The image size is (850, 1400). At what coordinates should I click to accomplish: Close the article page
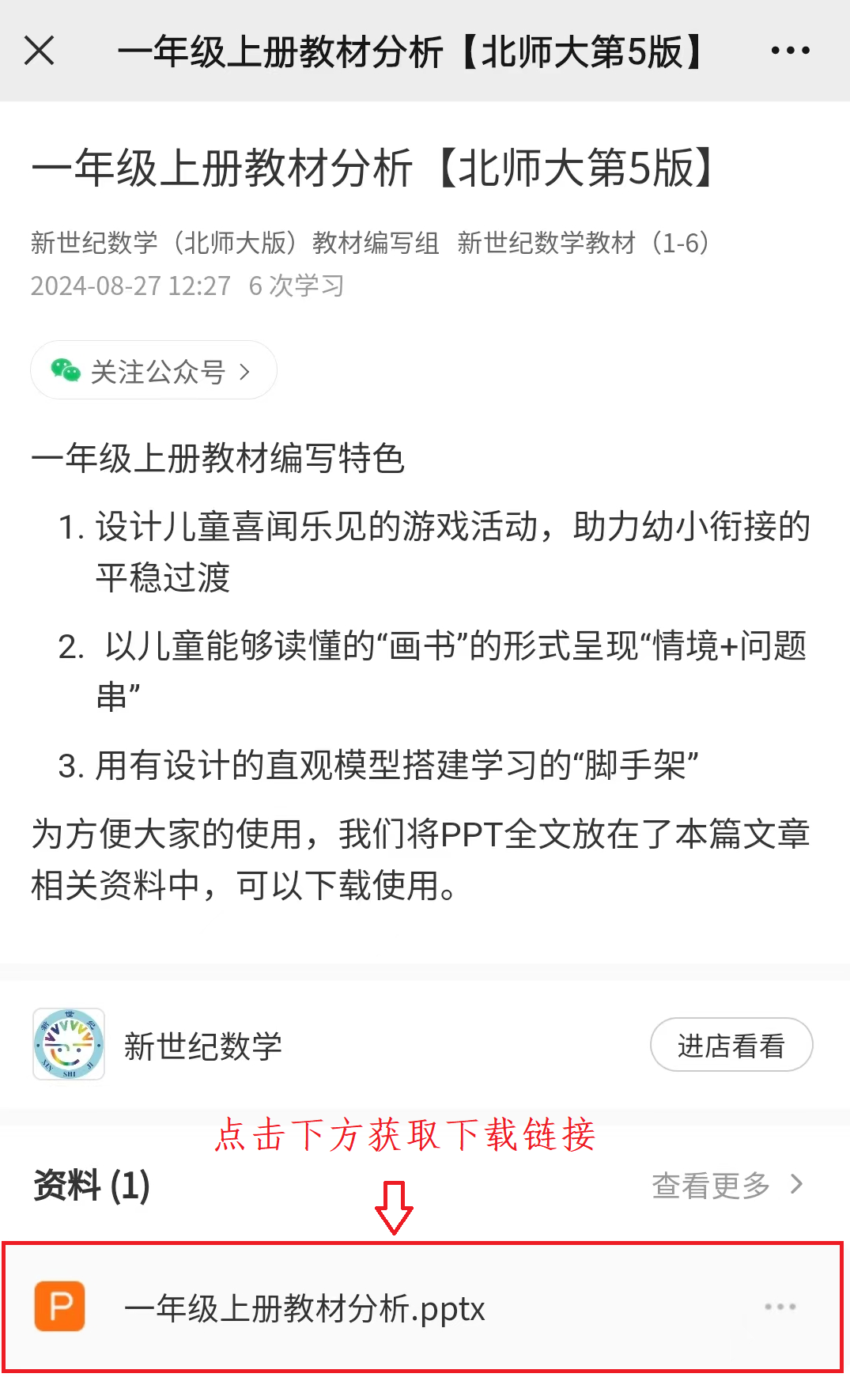(x=39, y=51)
